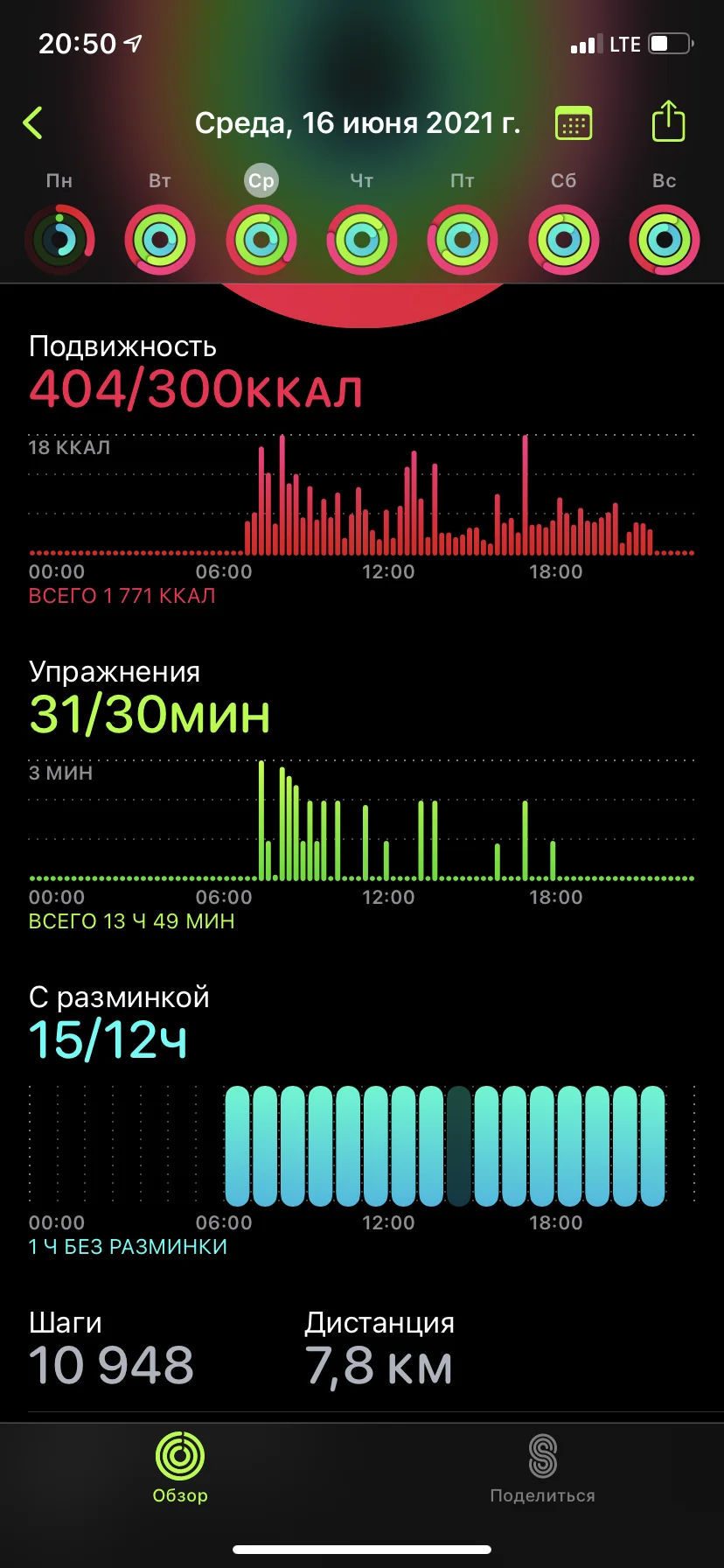Switch to Friday's activity rings
Viewport: 724px width, 1568px height.
coord(463,239)
